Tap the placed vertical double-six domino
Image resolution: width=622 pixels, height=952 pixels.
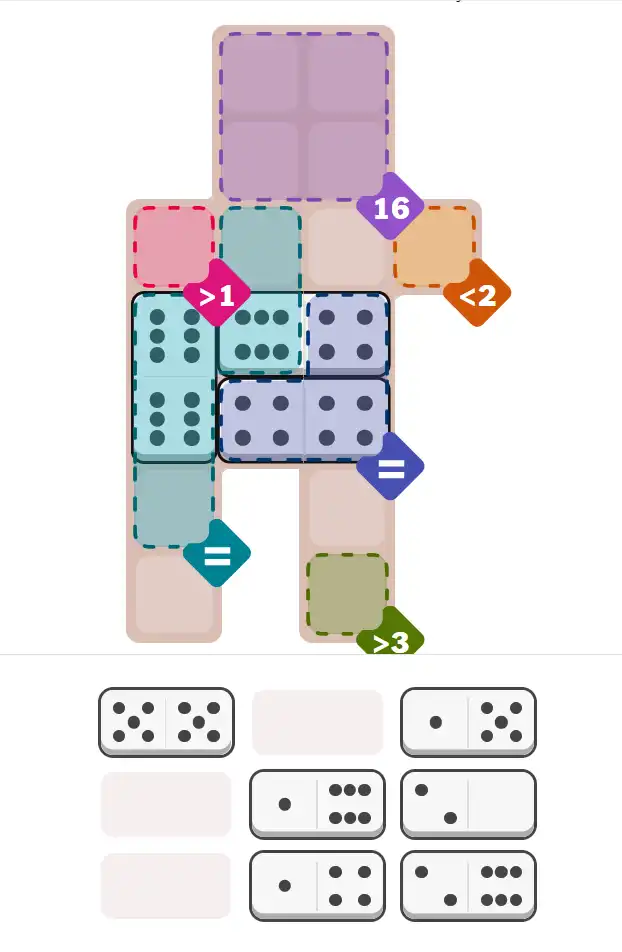pos(174,377)
